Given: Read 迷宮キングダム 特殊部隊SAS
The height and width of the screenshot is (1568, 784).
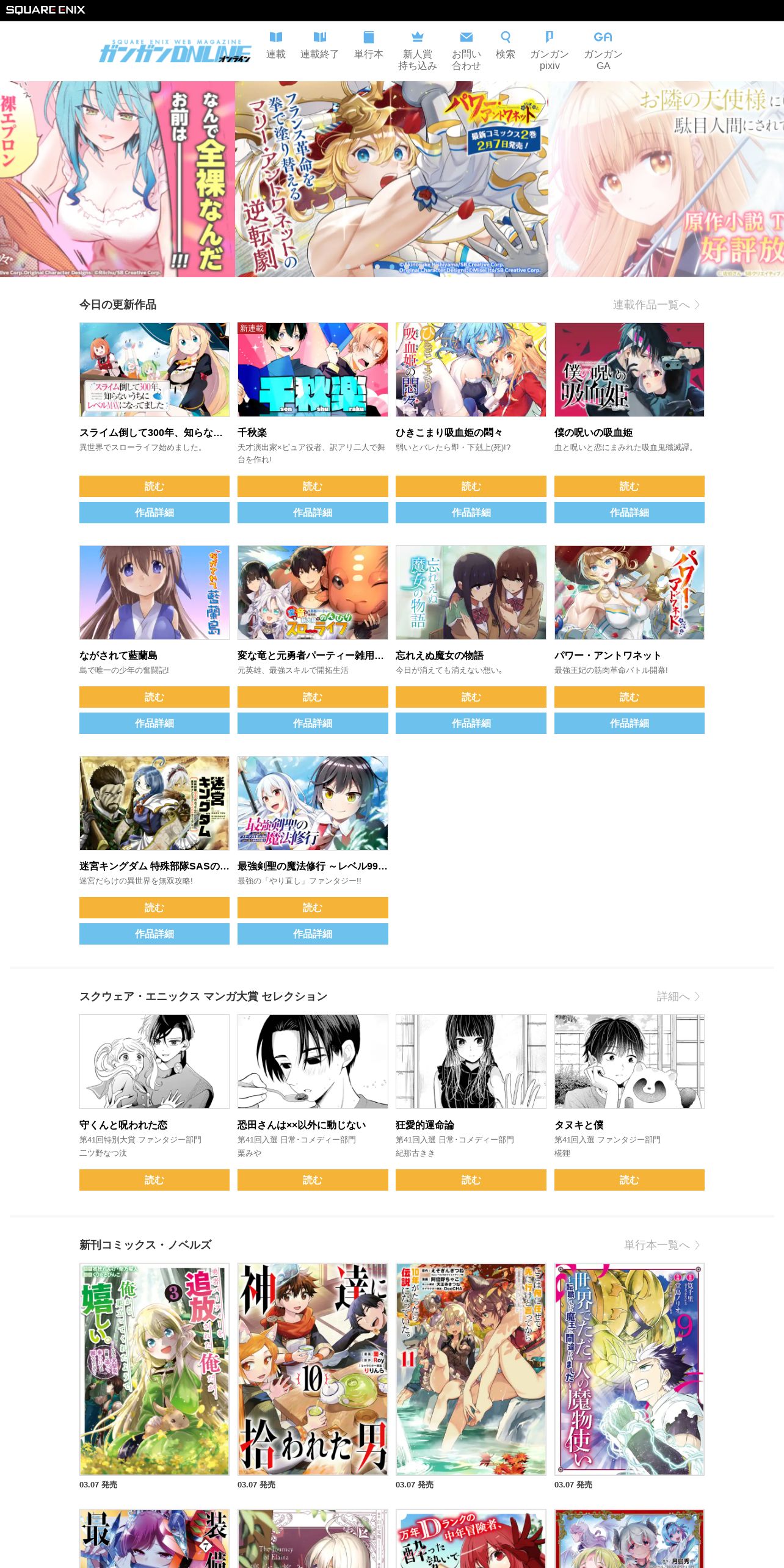Looking at the screenshot, I should tap(154, 907).
